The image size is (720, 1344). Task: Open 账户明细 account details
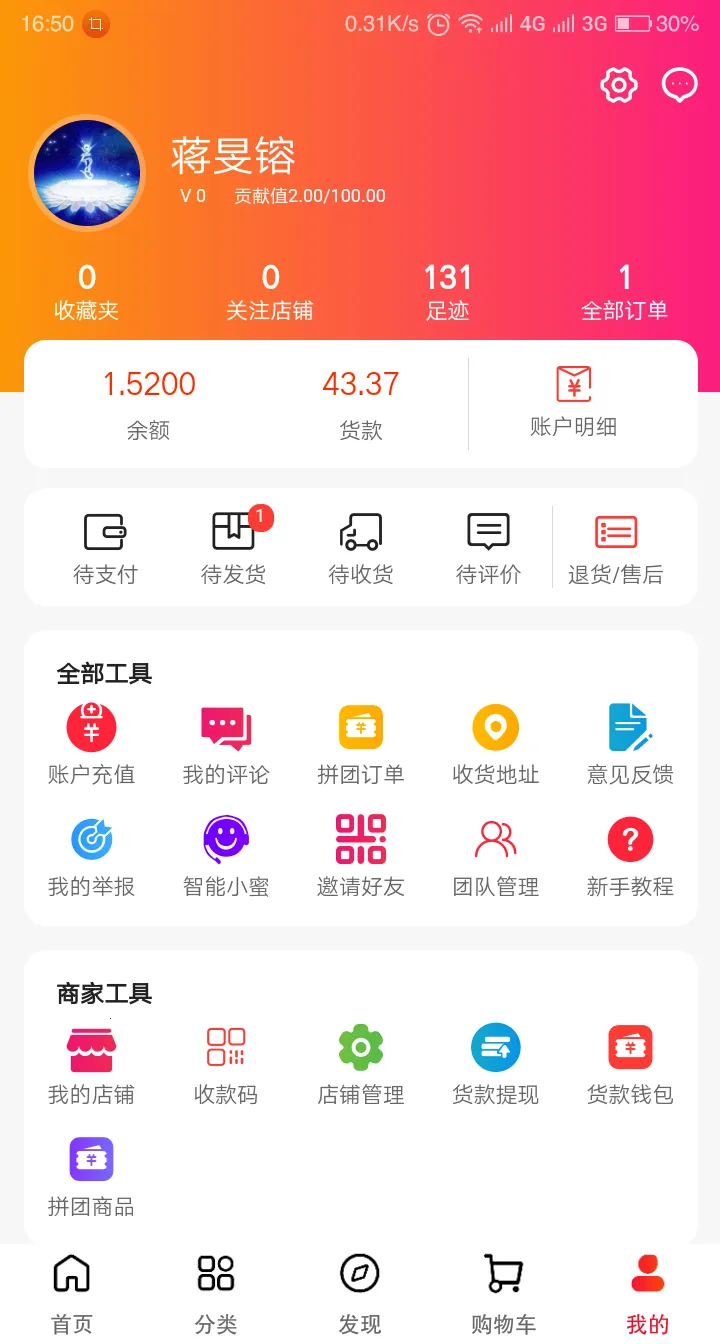pos(575,400)
